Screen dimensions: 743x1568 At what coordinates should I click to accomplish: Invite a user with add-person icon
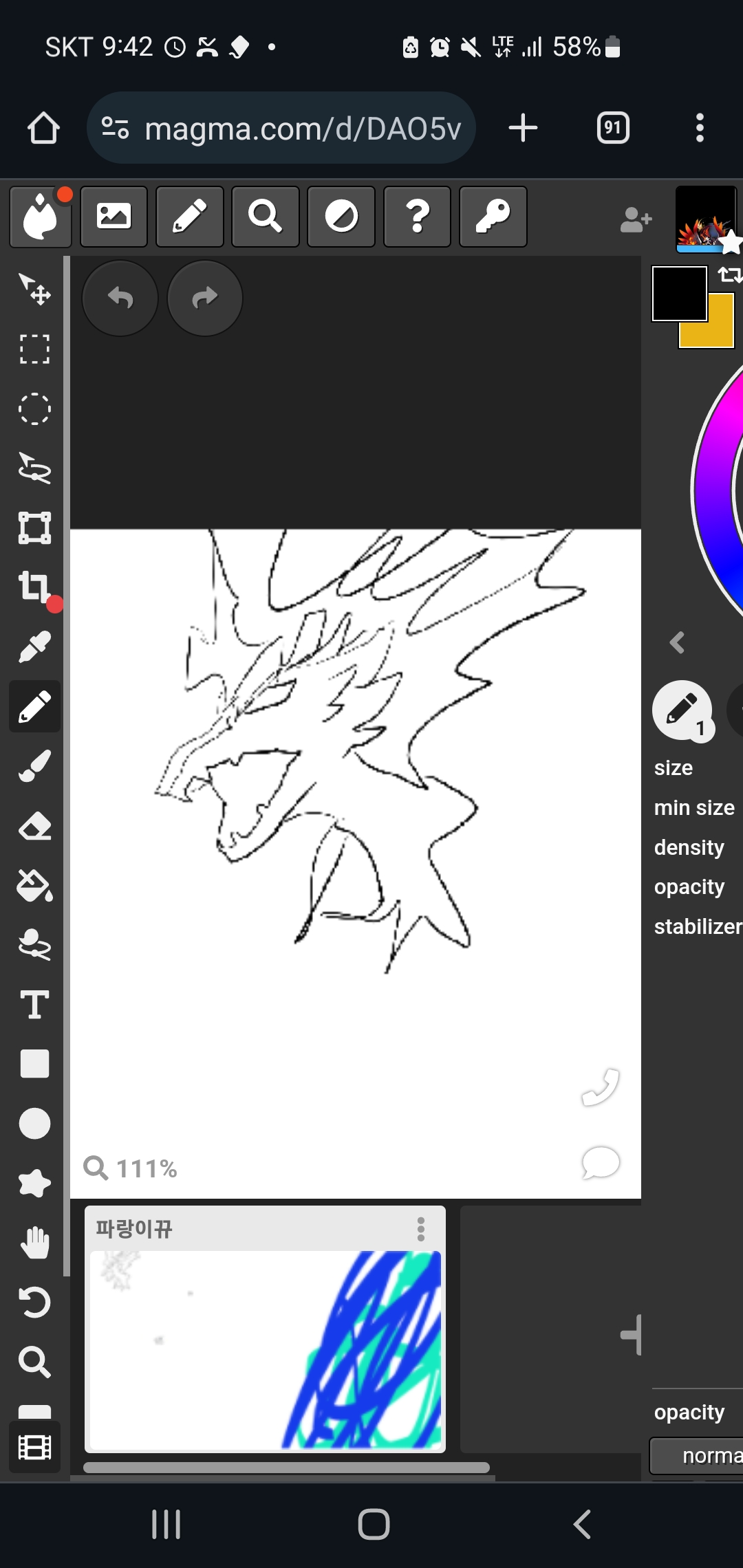point(636,220)
